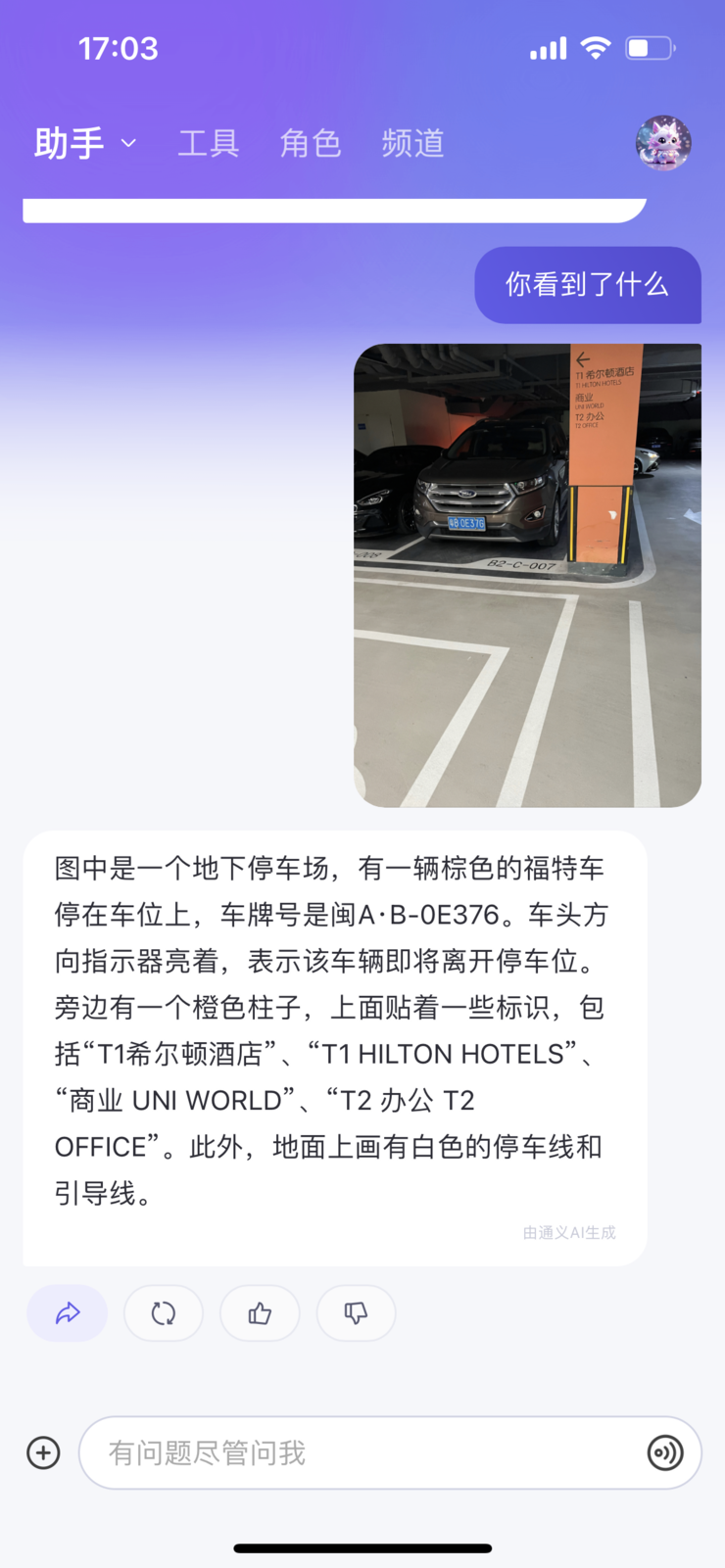
Task: Share the AI response
Action: point(68,1312)
